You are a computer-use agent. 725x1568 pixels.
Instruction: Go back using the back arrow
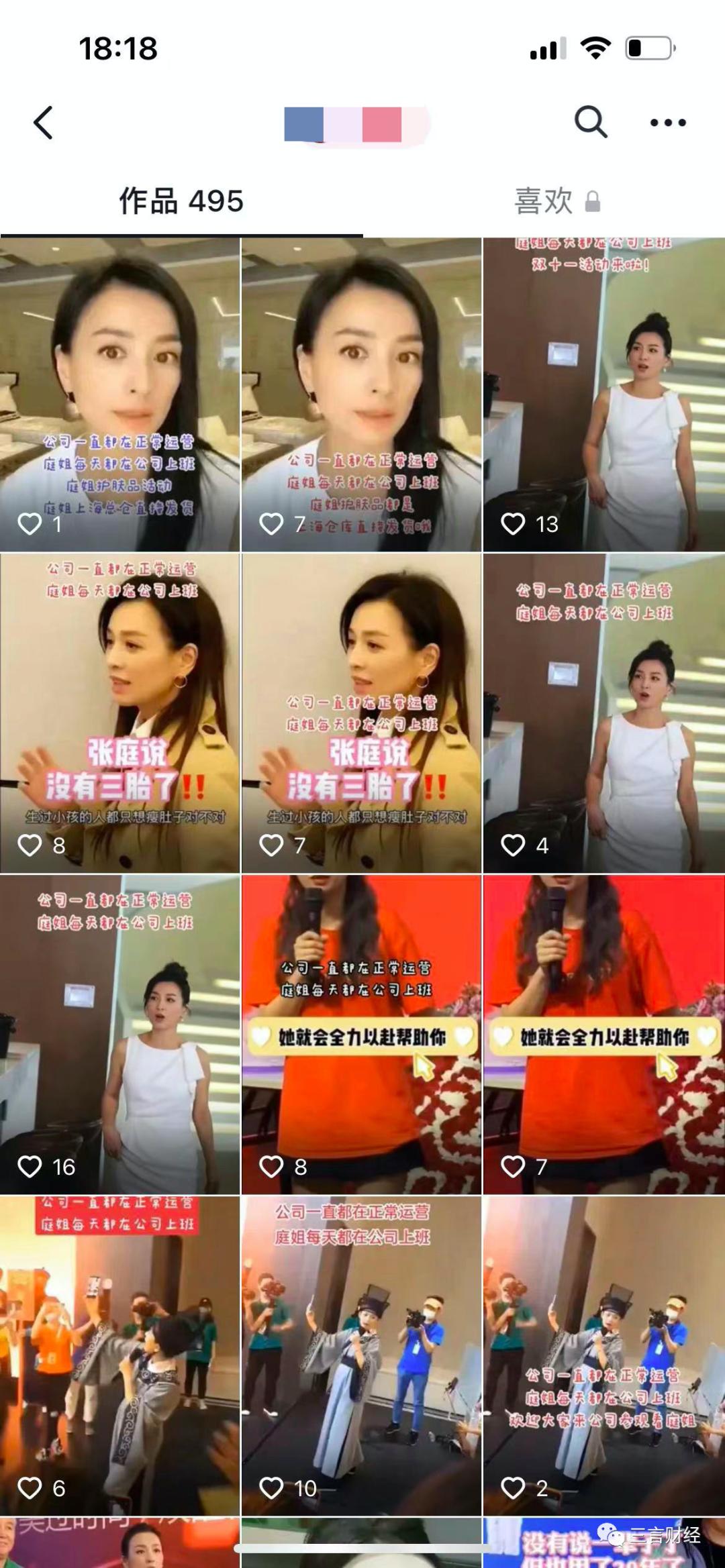coord(44,123)
